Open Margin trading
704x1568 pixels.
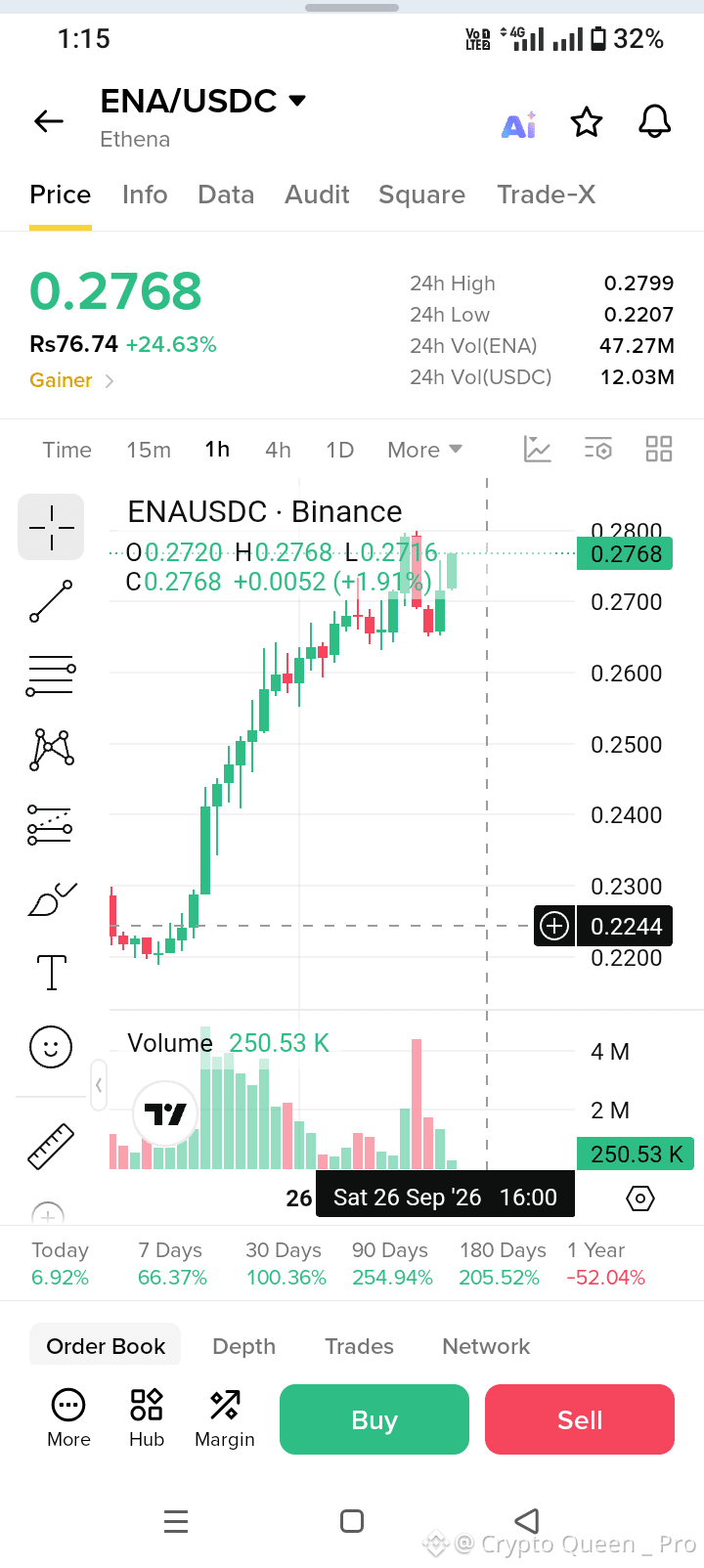pos(225,1418)
